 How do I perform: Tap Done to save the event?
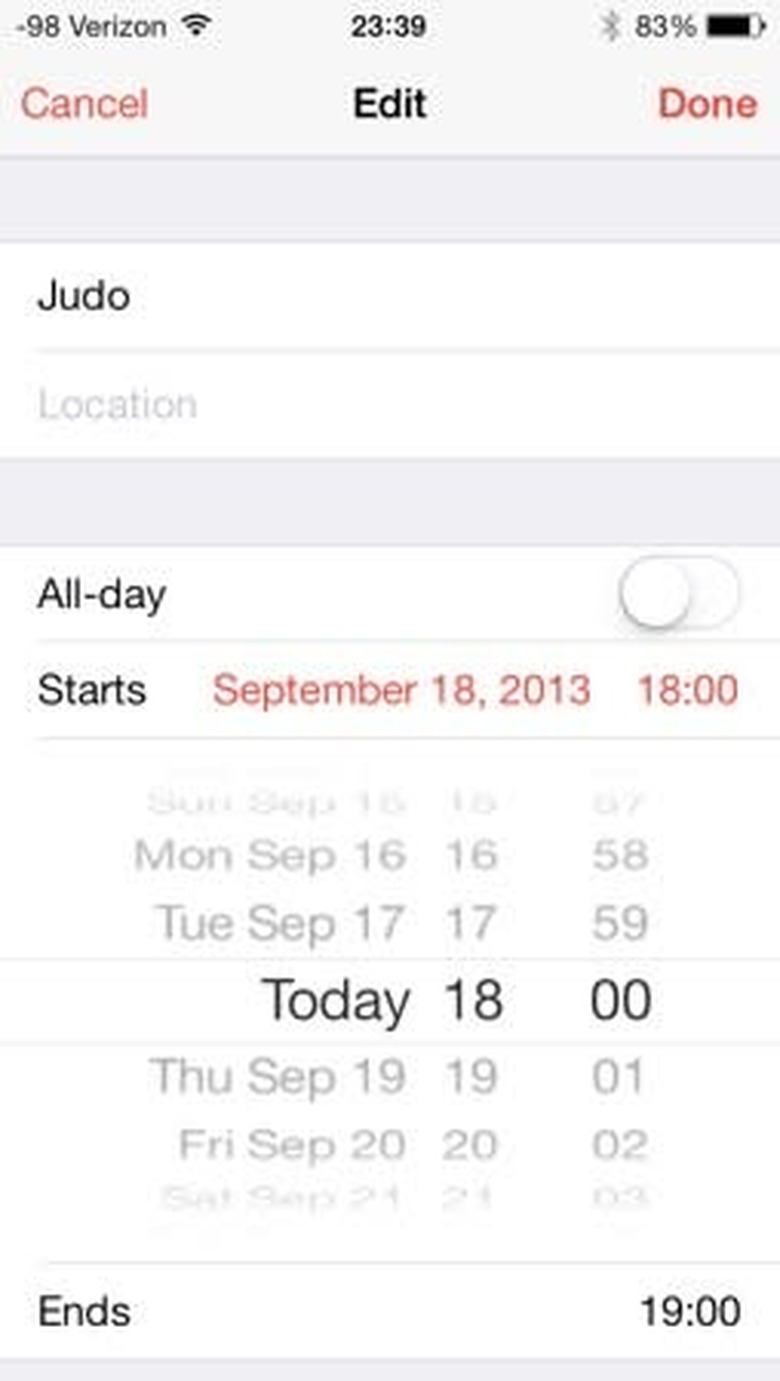click(x=707, y=104)
